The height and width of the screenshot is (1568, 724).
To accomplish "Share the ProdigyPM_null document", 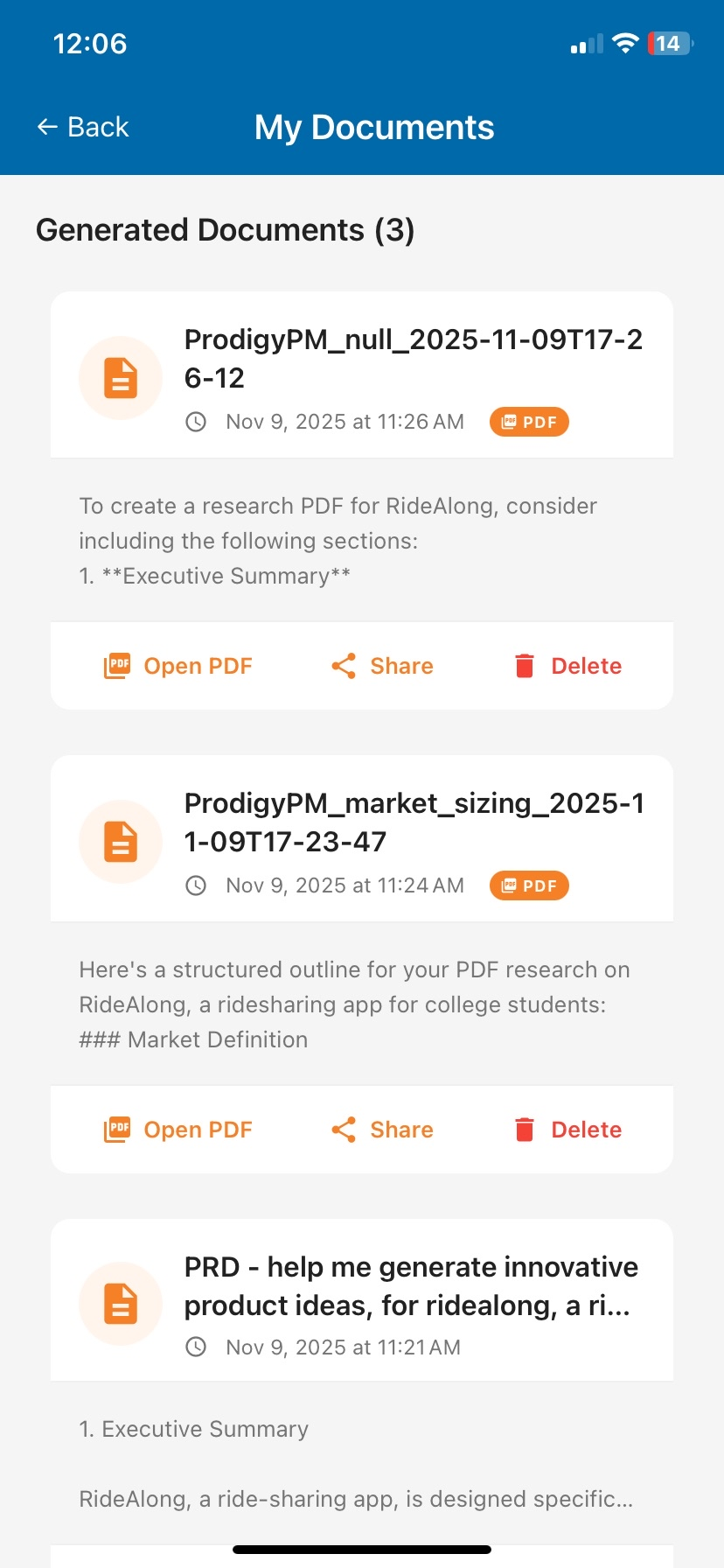I will [383, 666].
